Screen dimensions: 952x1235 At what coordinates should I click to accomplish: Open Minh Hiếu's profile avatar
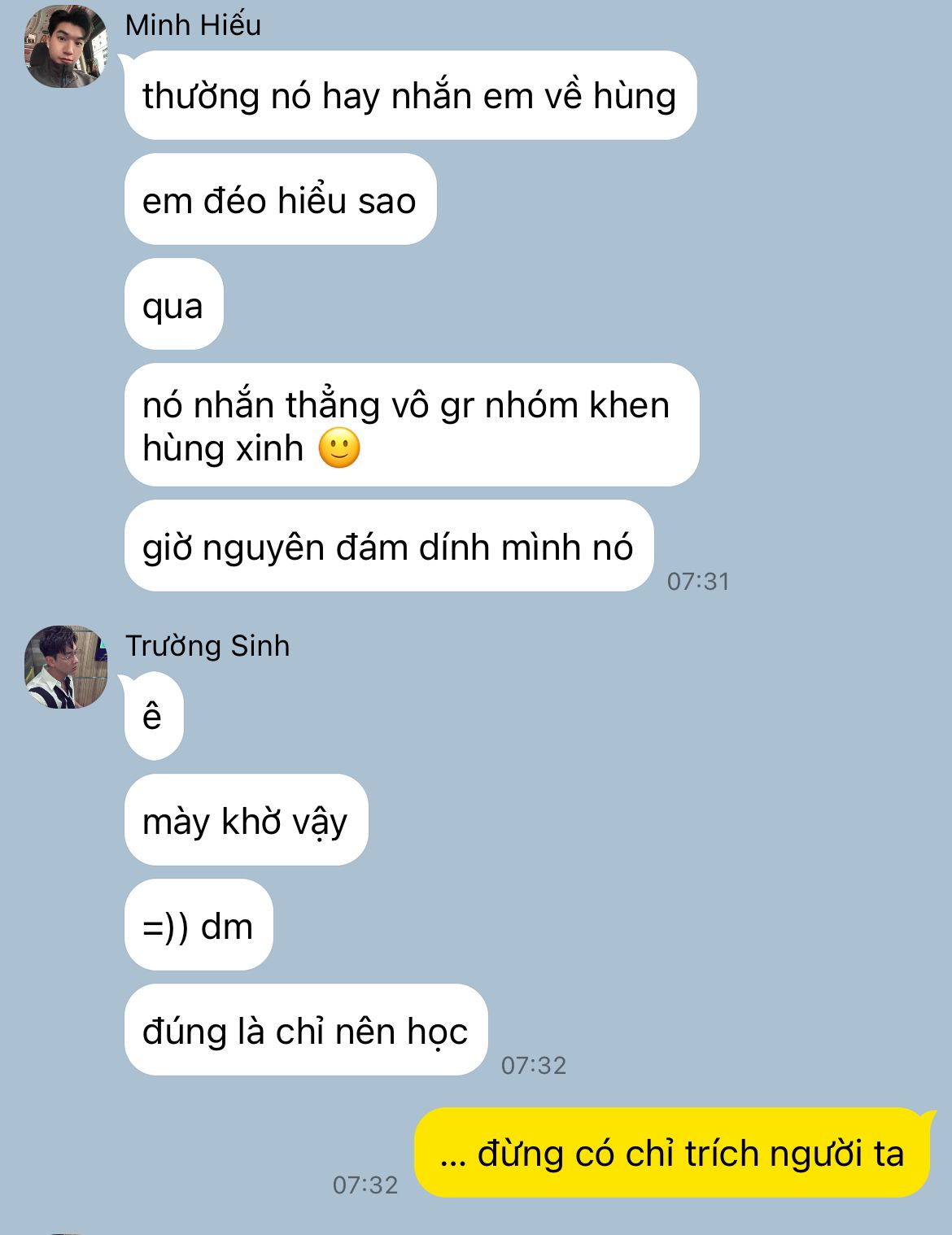(66, 46)
